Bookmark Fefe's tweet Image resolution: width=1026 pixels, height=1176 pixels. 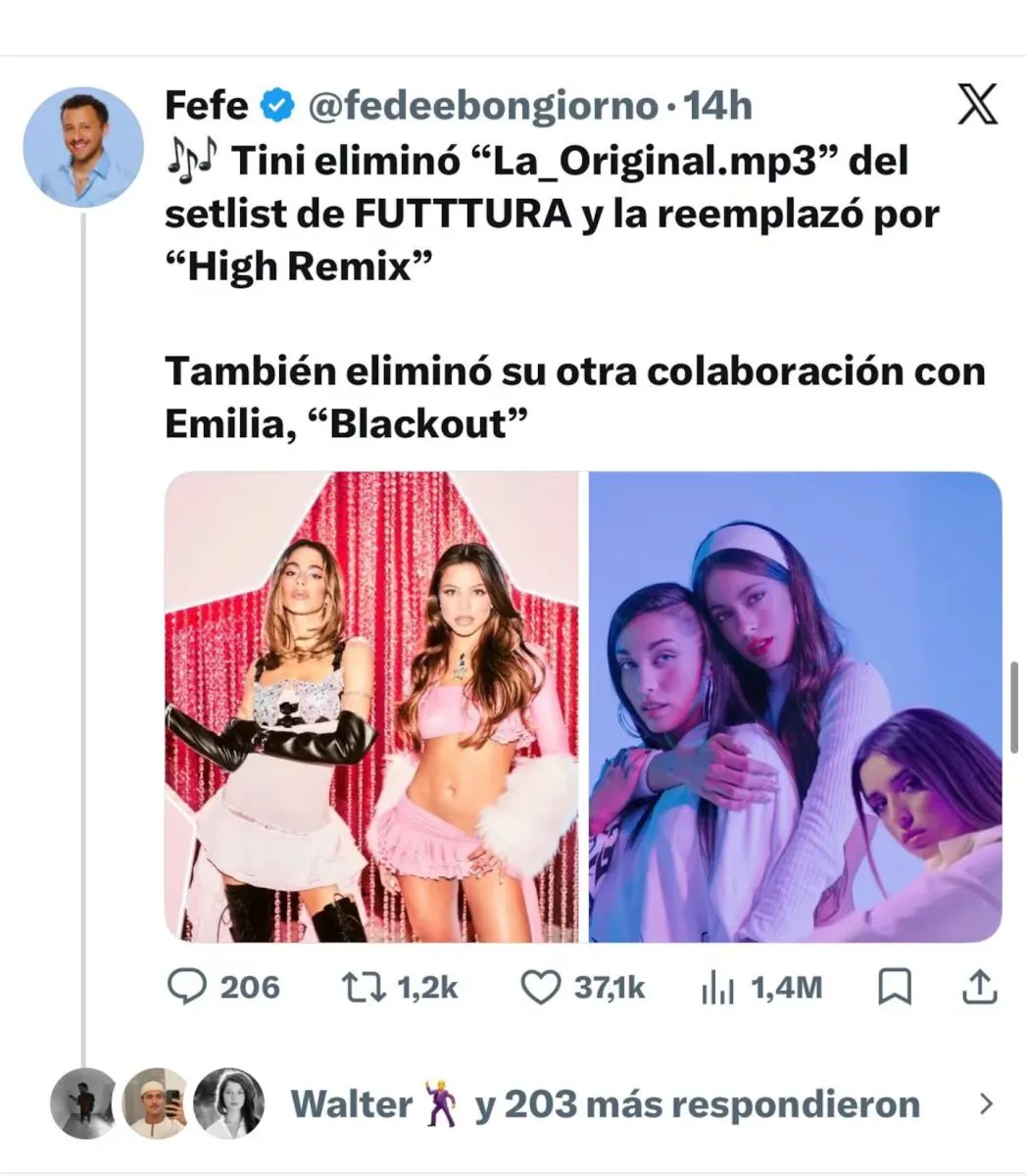894,987
